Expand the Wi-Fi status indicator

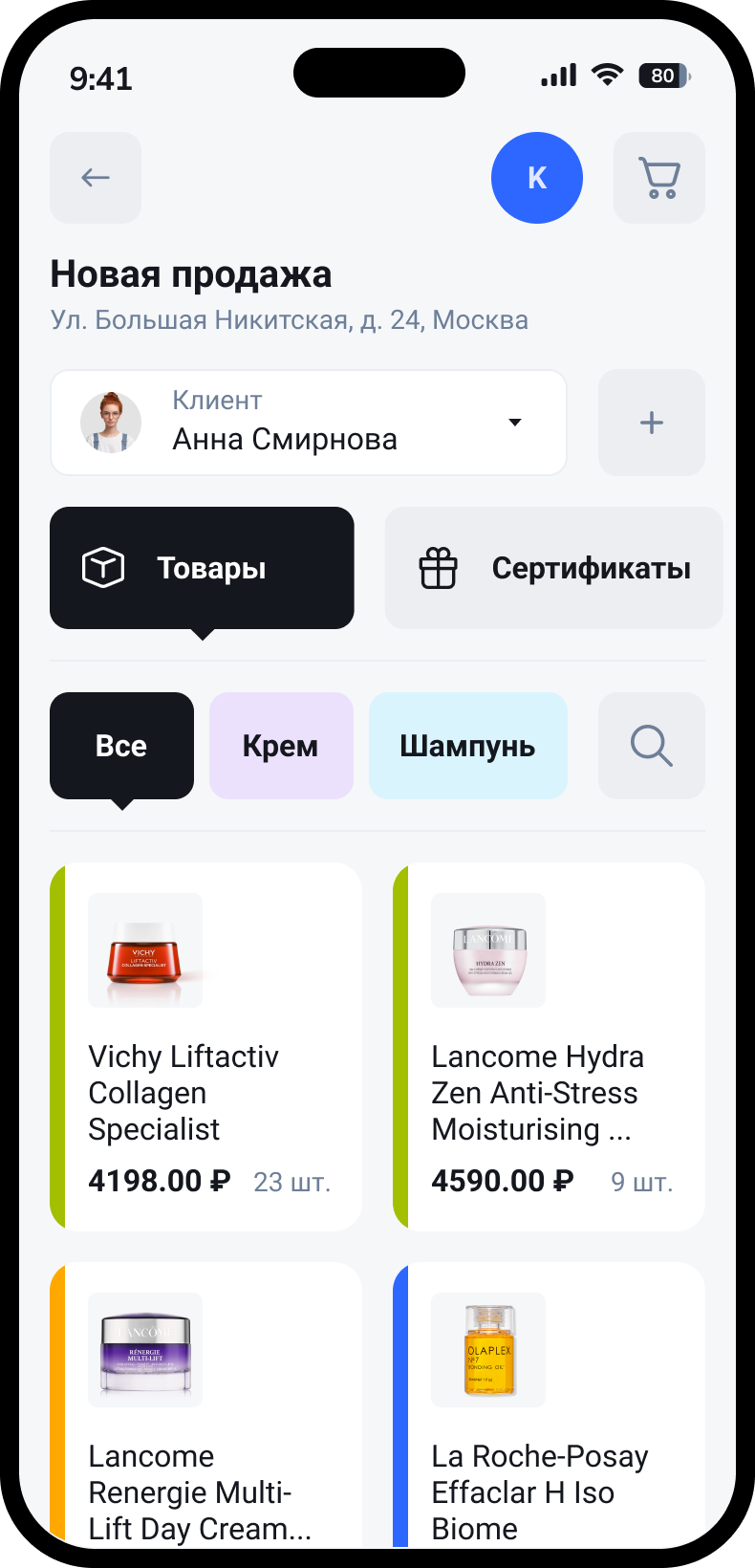click(x=608, y=73)
